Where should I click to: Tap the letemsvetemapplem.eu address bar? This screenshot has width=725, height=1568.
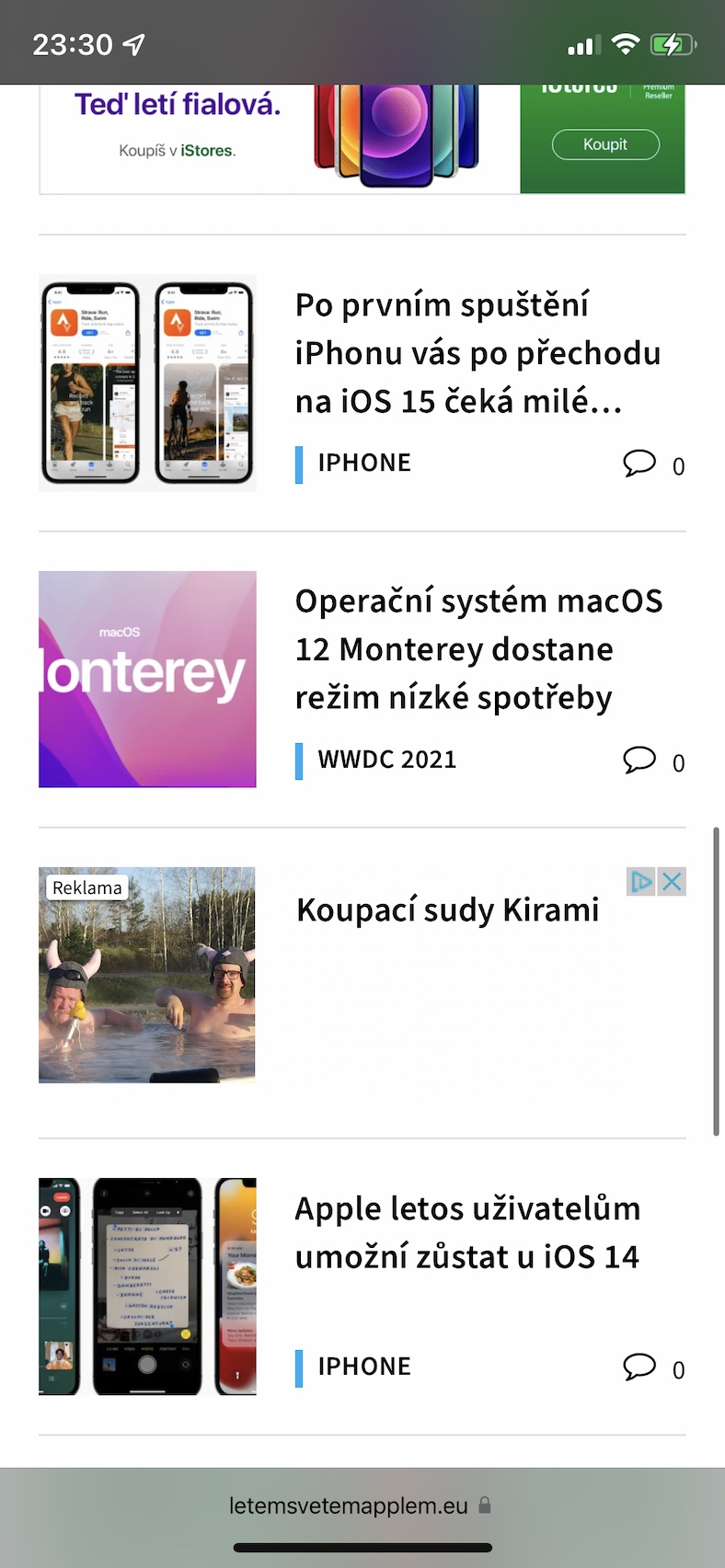[x=361, y=1505]
